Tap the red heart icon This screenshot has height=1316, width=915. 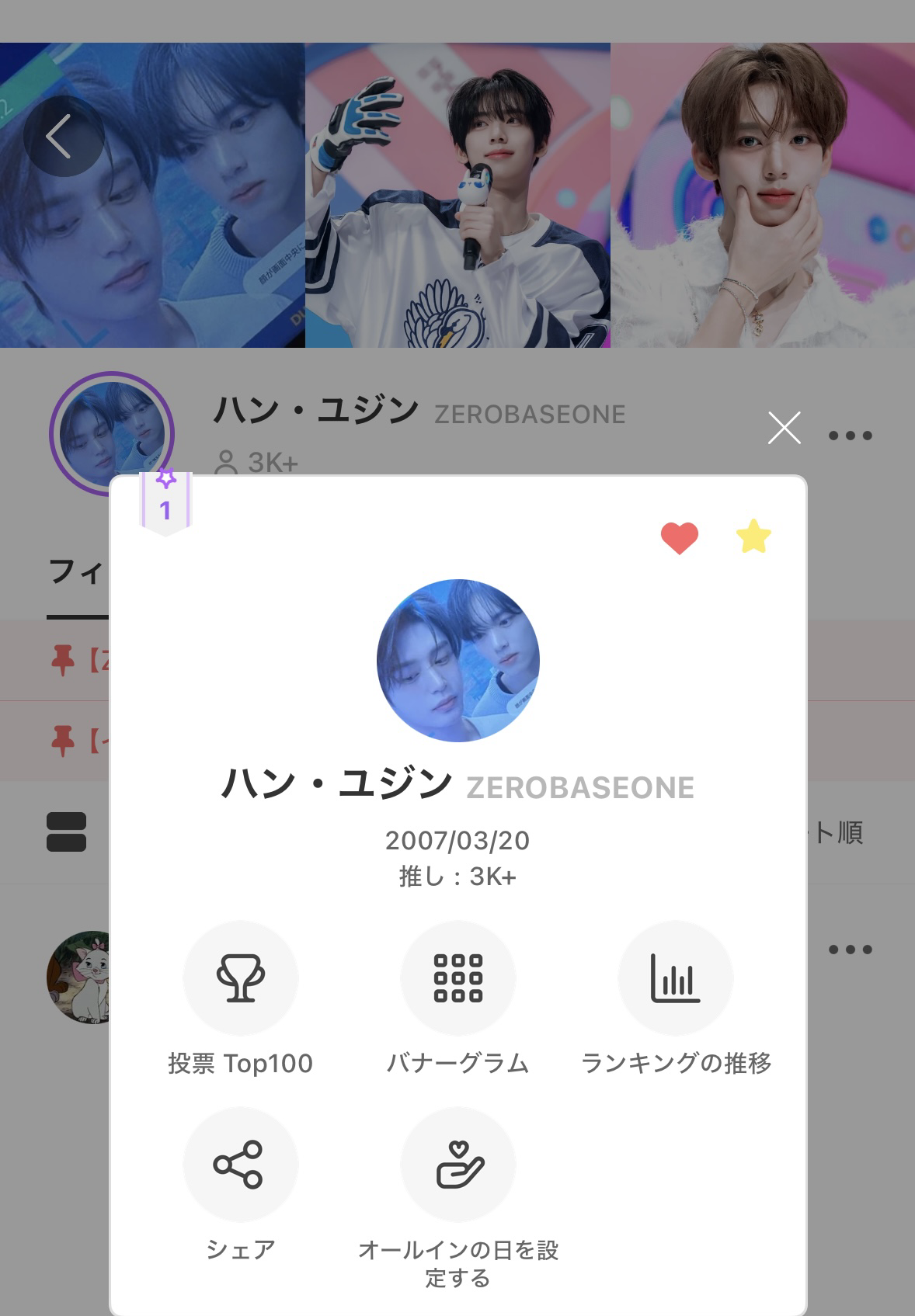pyautogui.click(x=679, y=538)
